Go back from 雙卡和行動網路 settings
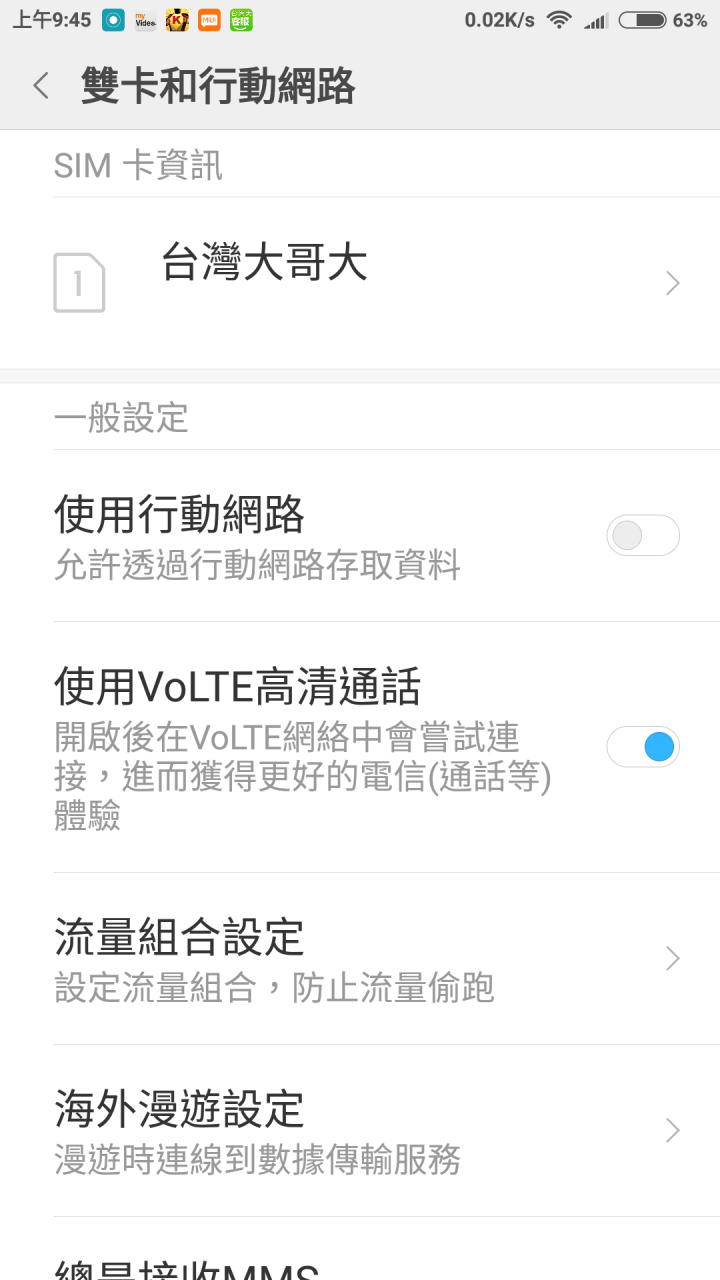Screen dimensions: 720x1280 (41, 86)
